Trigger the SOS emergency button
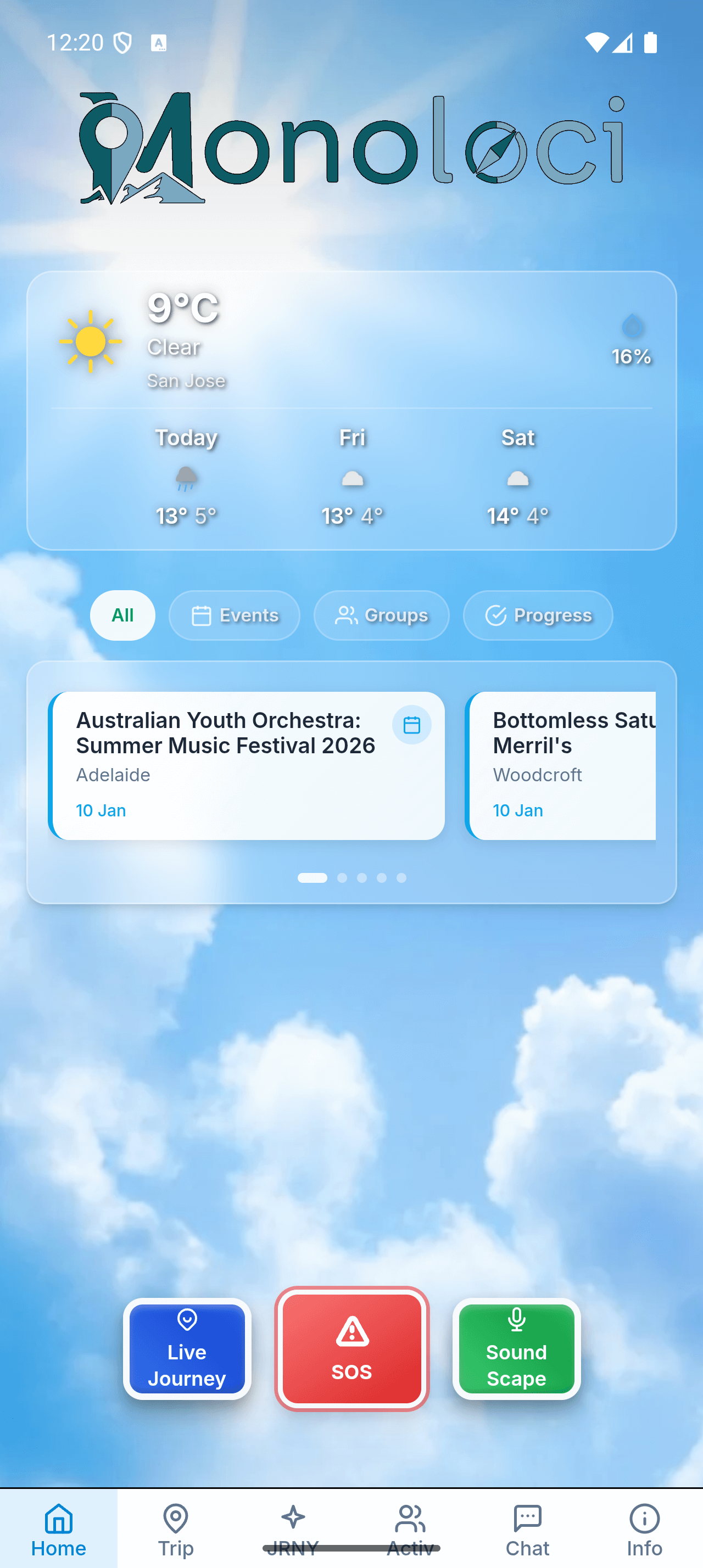 [x=352, y=1348]
